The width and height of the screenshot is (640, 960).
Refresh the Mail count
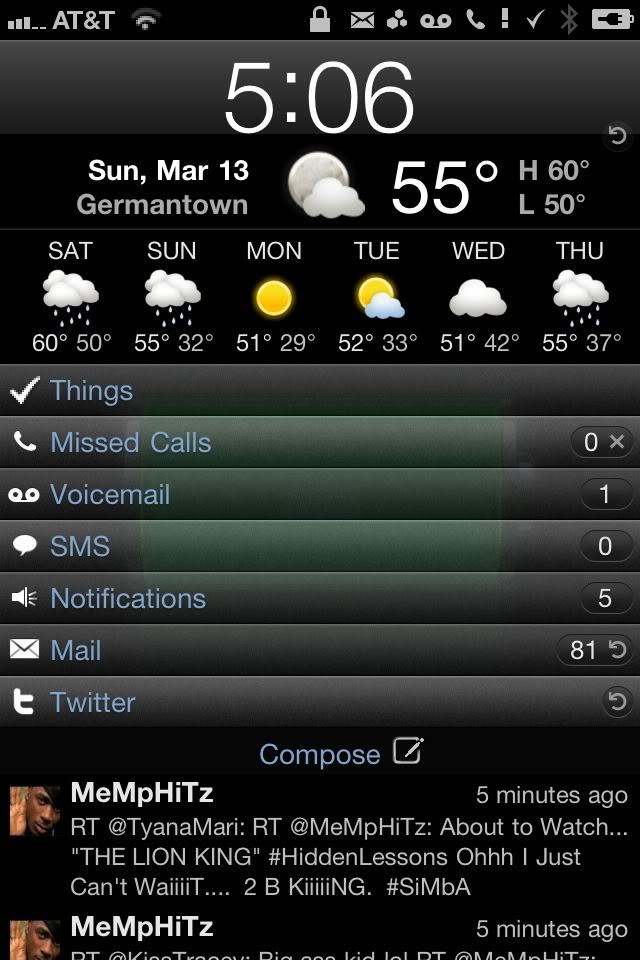(618, 651)
